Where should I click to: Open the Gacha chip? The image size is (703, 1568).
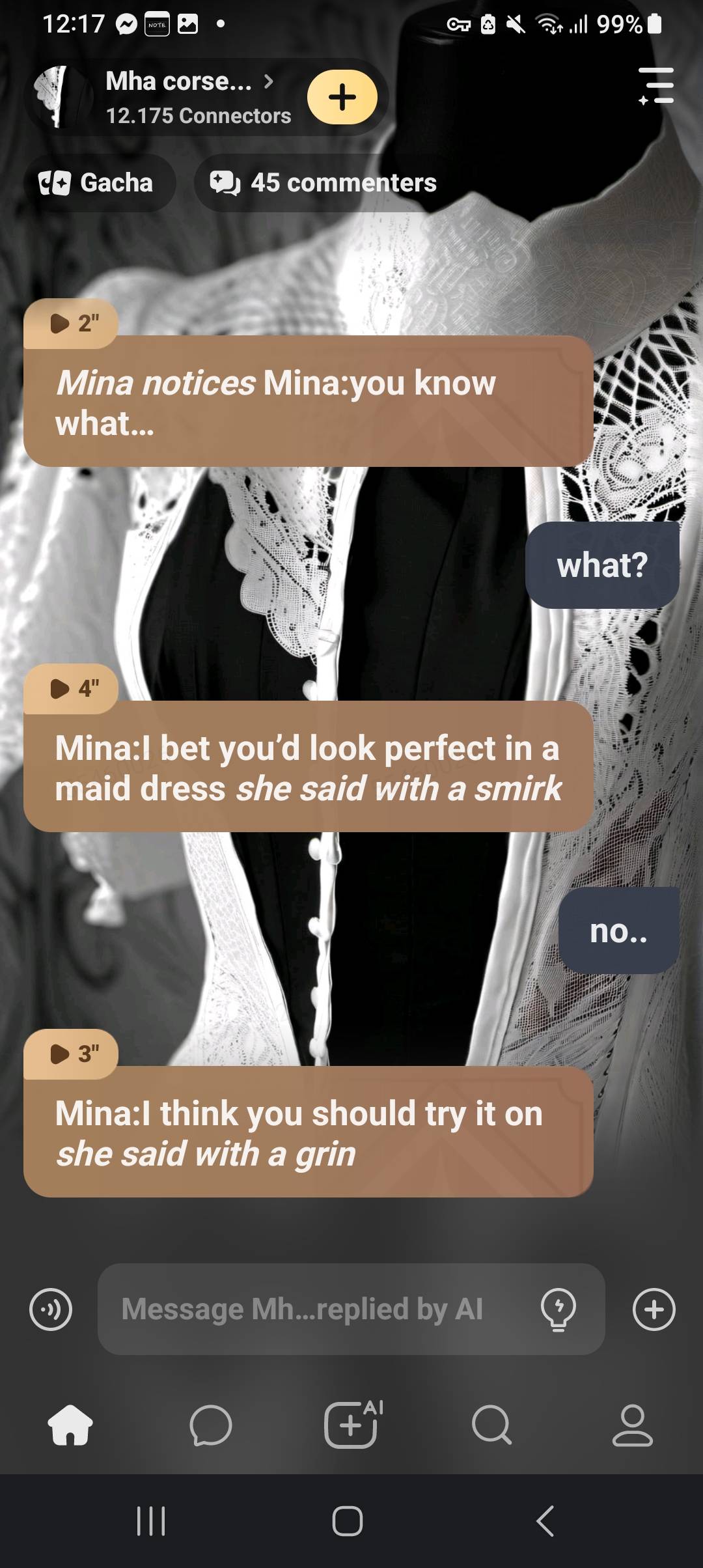click(x=99, y=183)
